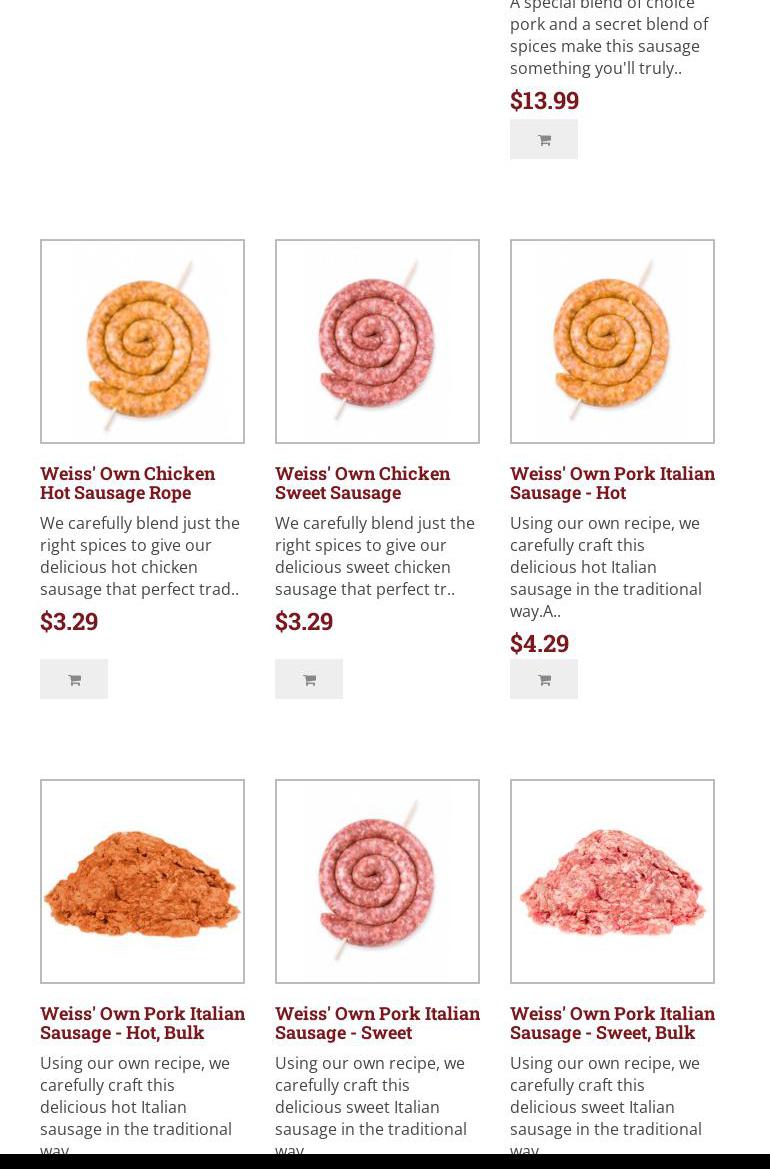
Task: Open Pork Italian Sausage - Sweet, Bulk image
Action: pos(612,881)
